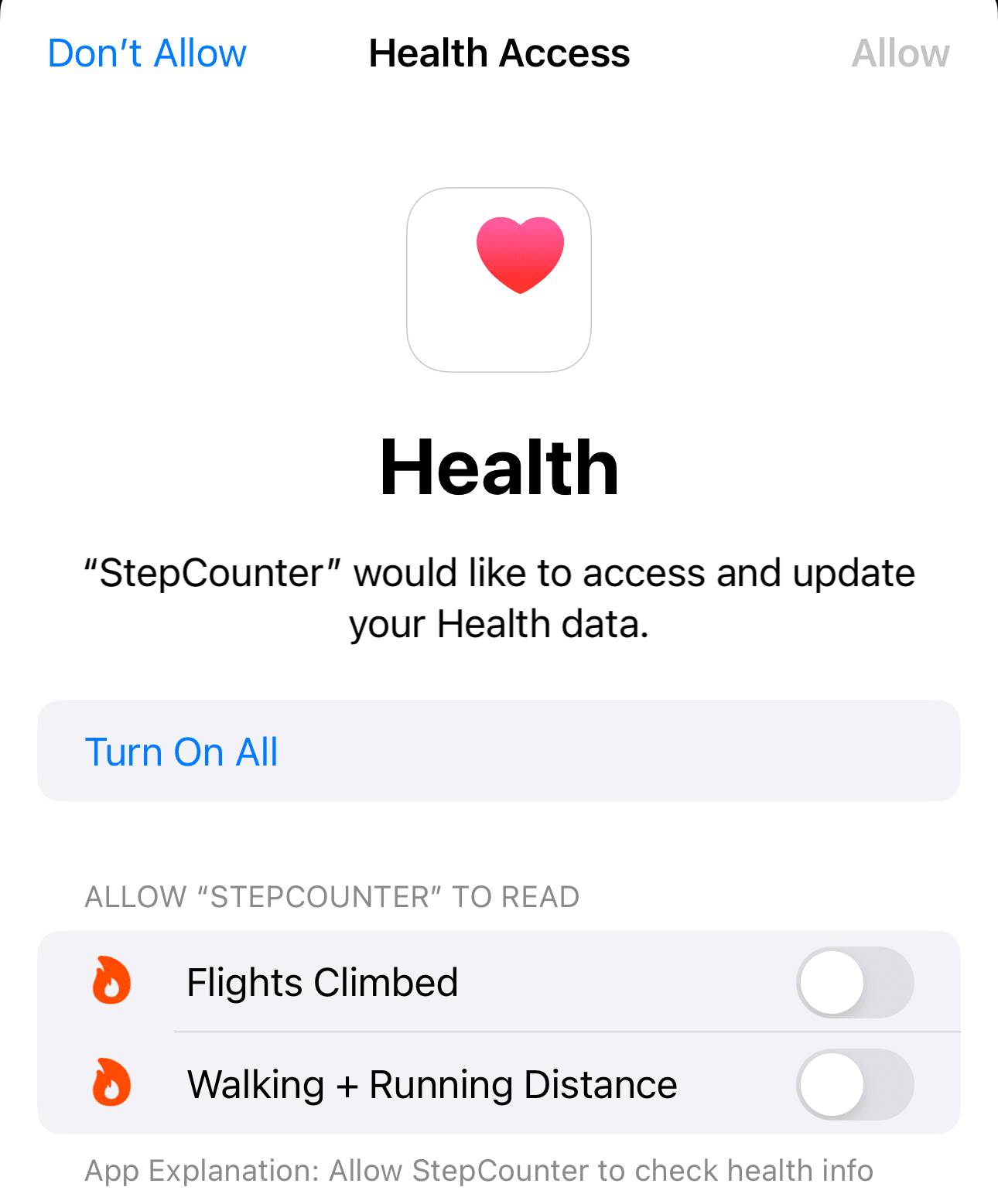Screen dimensions: 998x1204
Task: Enable the Flights Climbed switch
Action: [854, 983]
